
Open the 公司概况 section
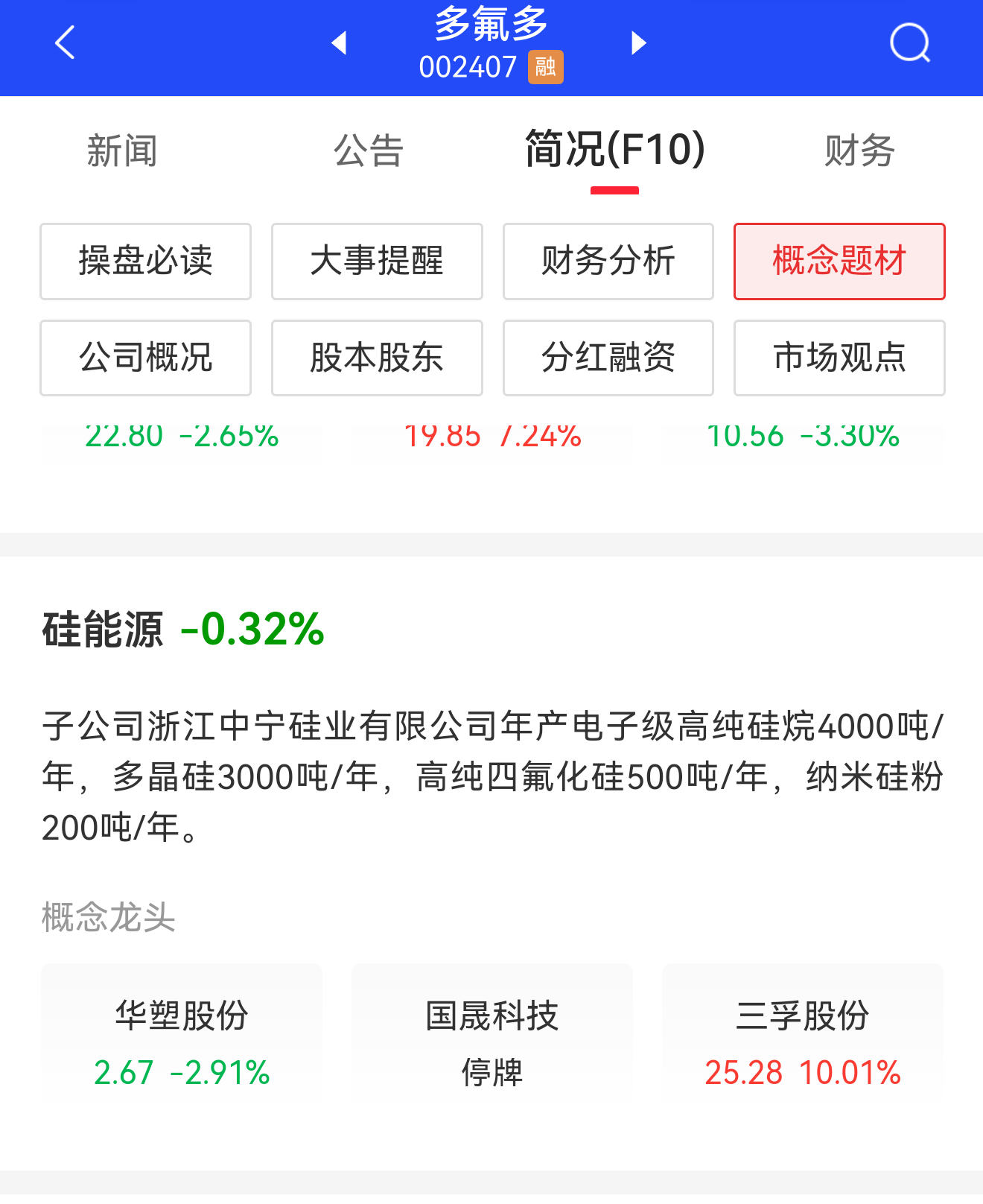[145, 358]
